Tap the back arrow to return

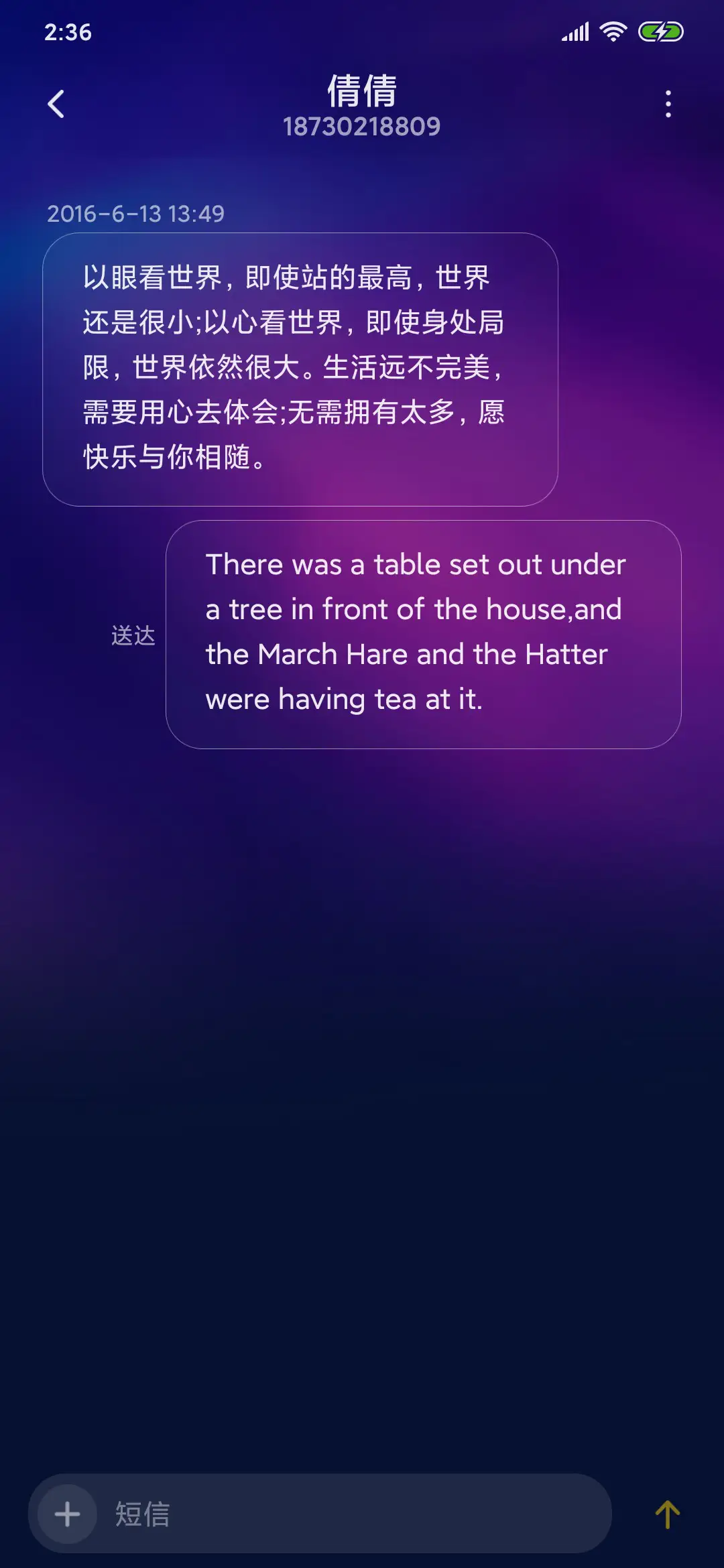click(57, 102)
